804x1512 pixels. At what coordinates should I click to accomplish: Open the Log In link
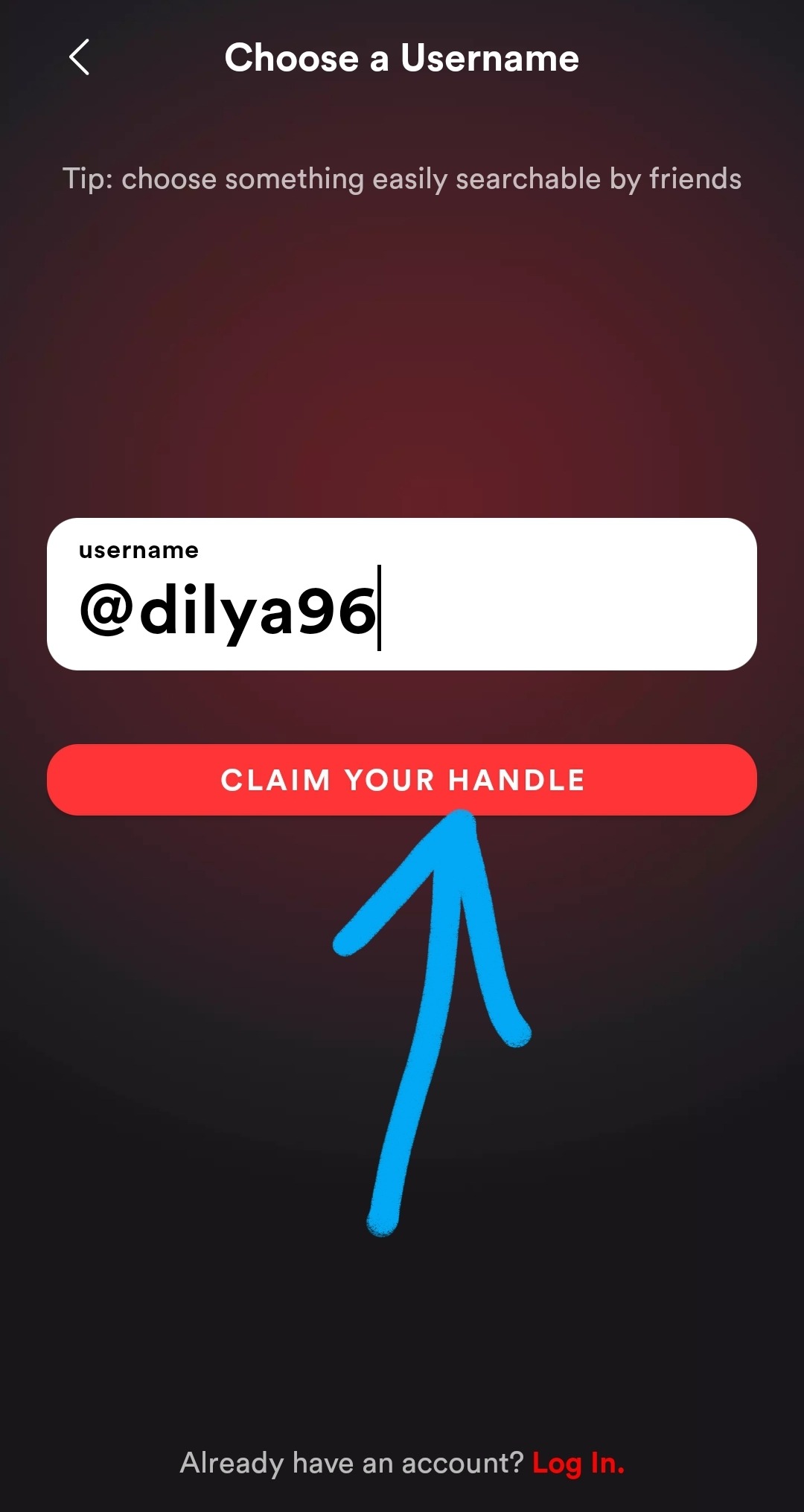click(x=578, y=1463)
